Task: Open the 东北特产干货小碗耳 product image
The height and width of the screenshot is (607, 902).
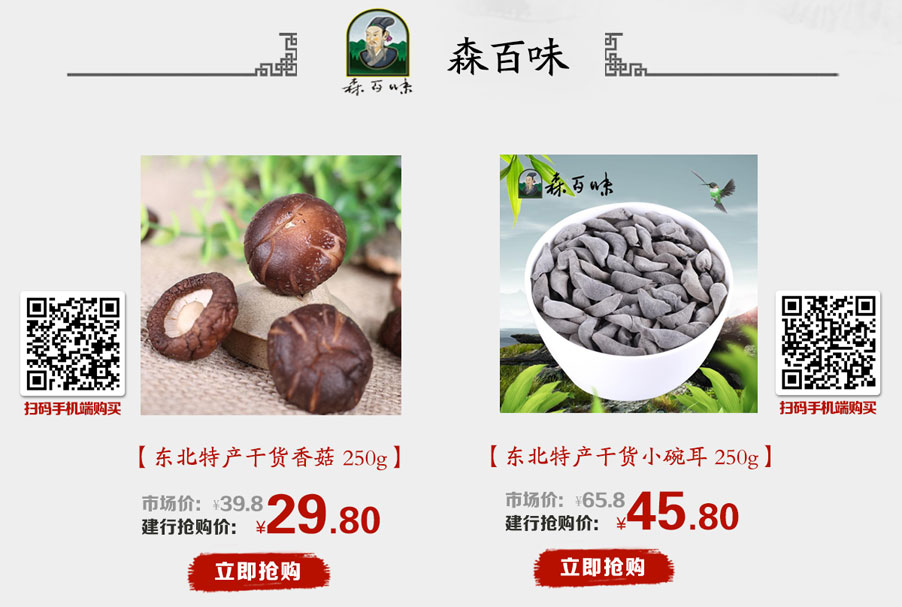Action: [628, 284]
